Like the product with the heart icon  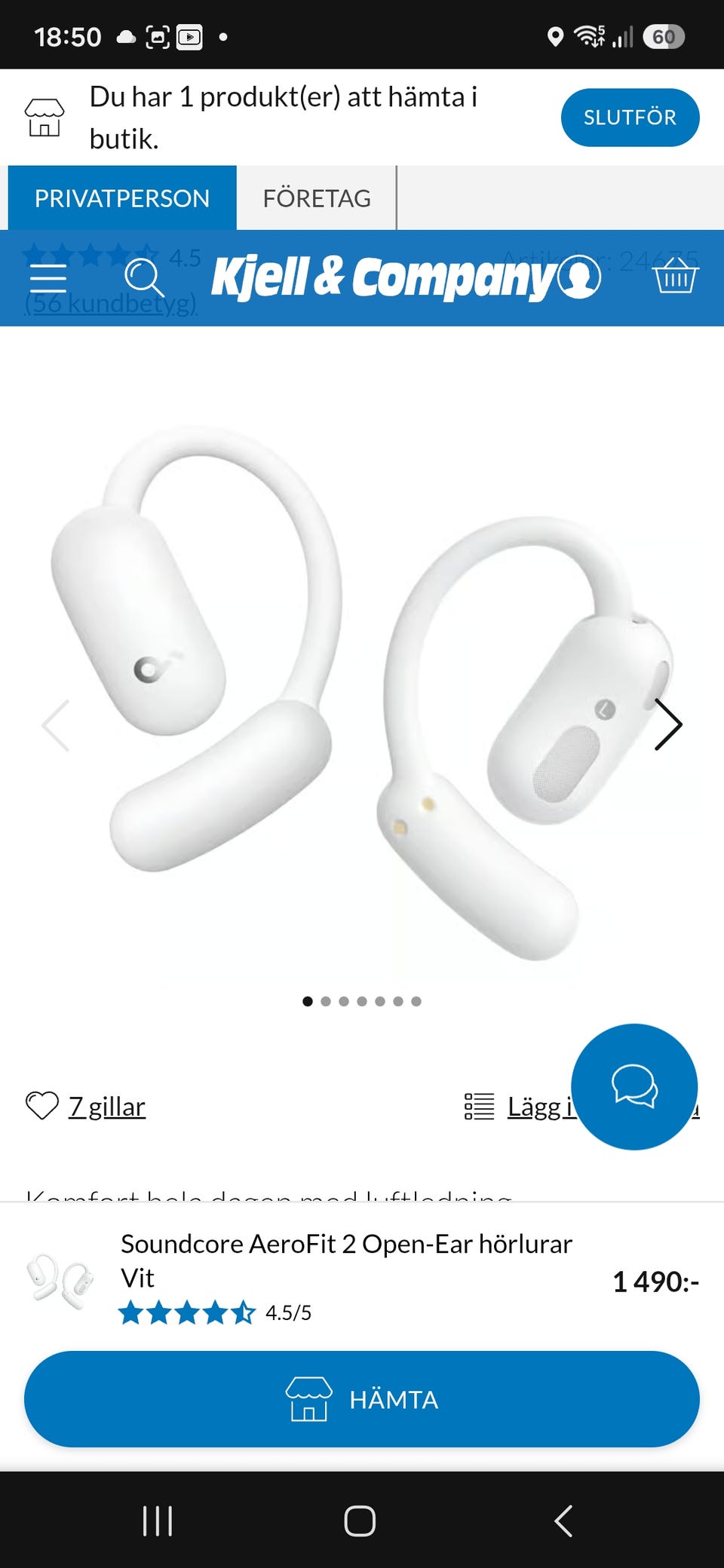click(42, 1106)
